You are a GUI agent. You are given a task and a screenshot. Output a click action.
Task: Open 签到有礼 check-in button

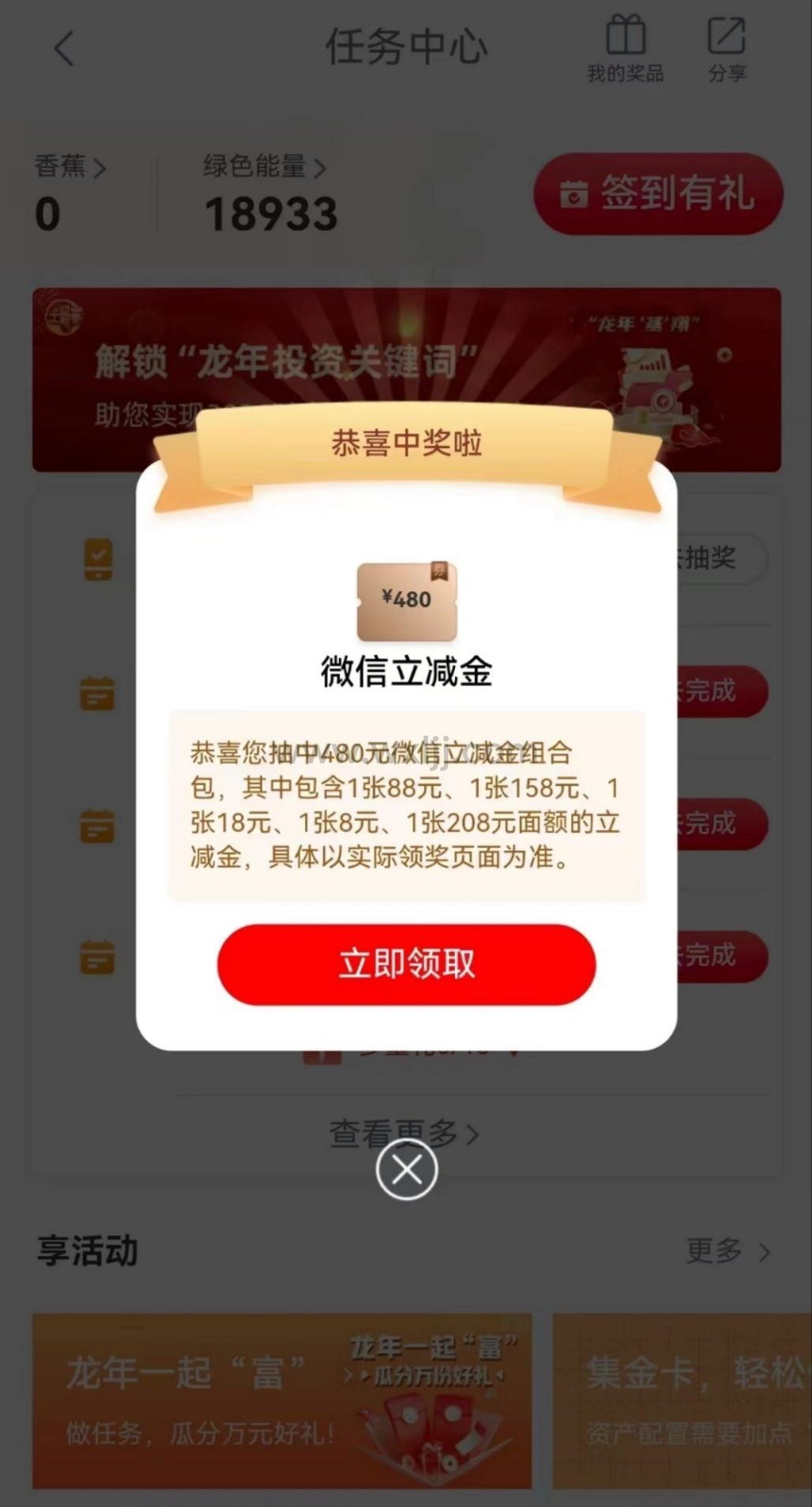[658, 194]
